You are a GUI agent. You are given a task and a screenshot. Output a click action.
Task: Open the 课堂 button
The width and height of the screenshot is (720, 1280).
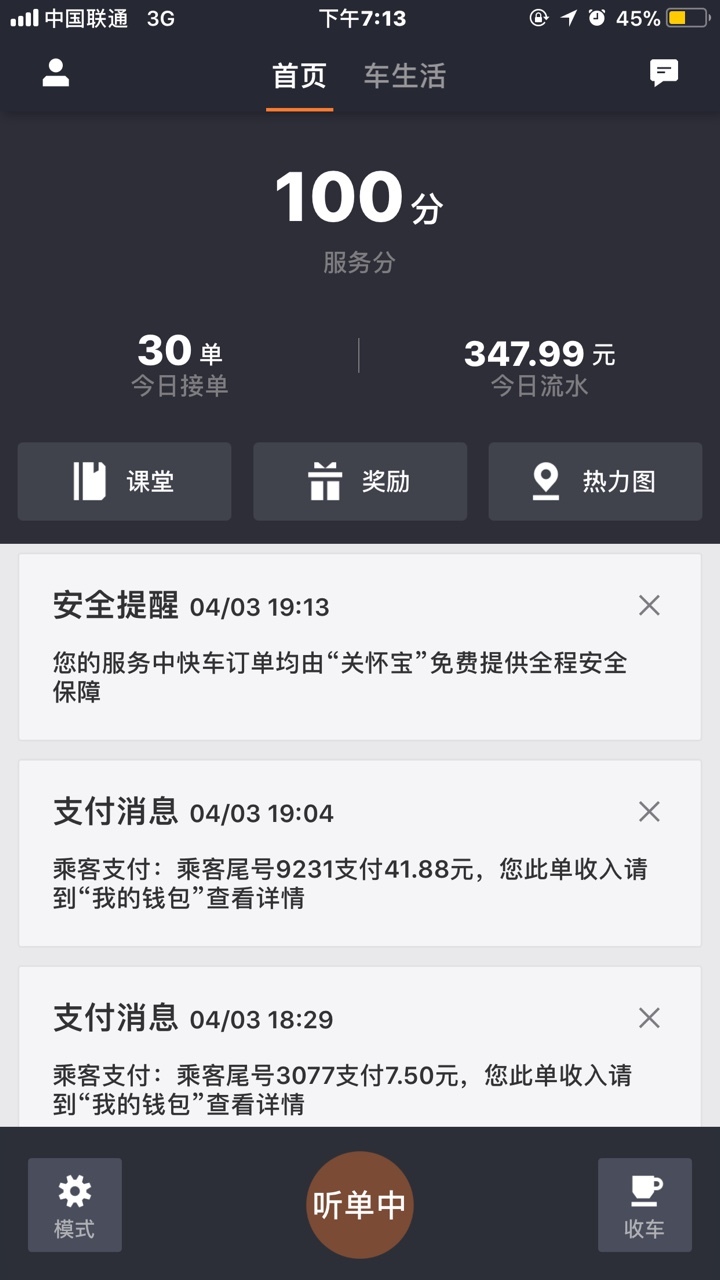[x=125, y=482]
